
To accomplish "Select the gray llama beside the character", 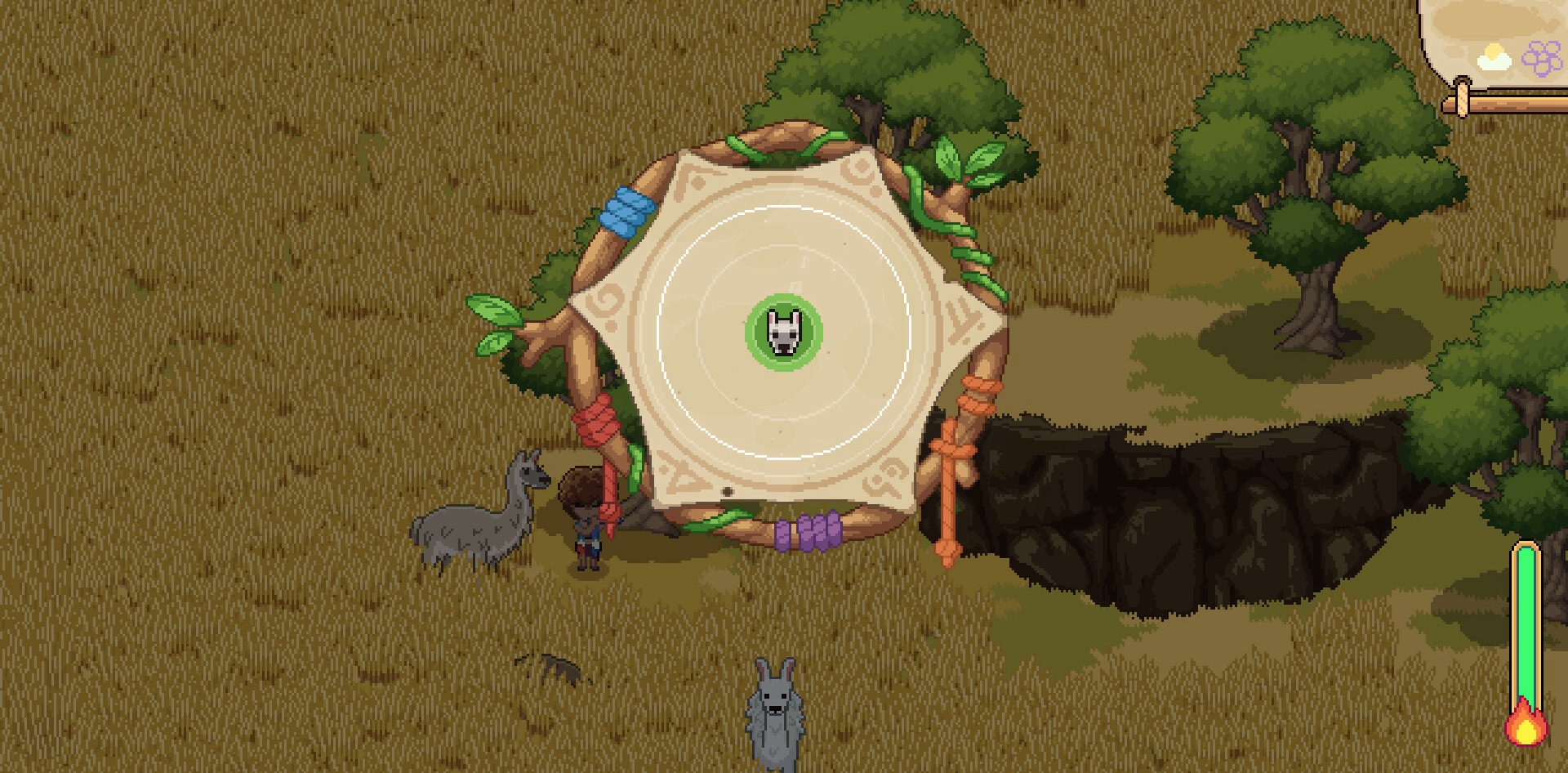I will click(482, 512).
